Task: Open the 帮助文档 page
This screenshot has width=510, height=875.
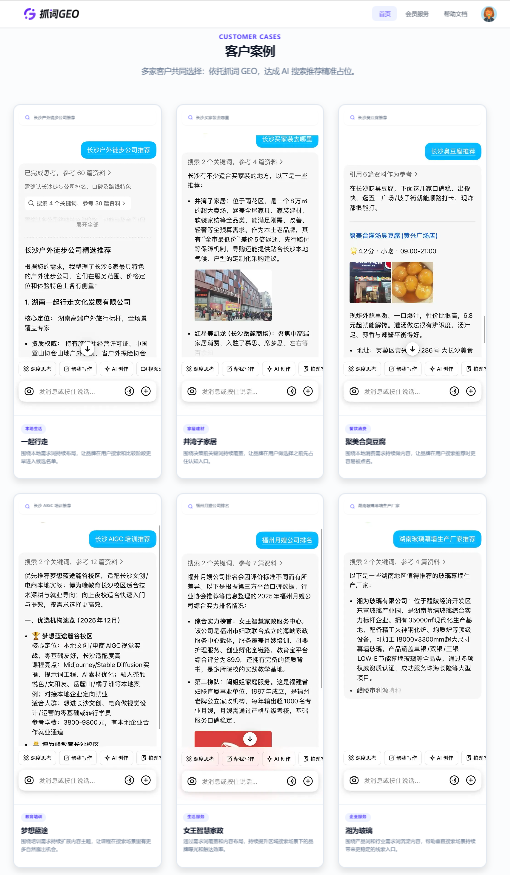Action: (x=455, y=14)
